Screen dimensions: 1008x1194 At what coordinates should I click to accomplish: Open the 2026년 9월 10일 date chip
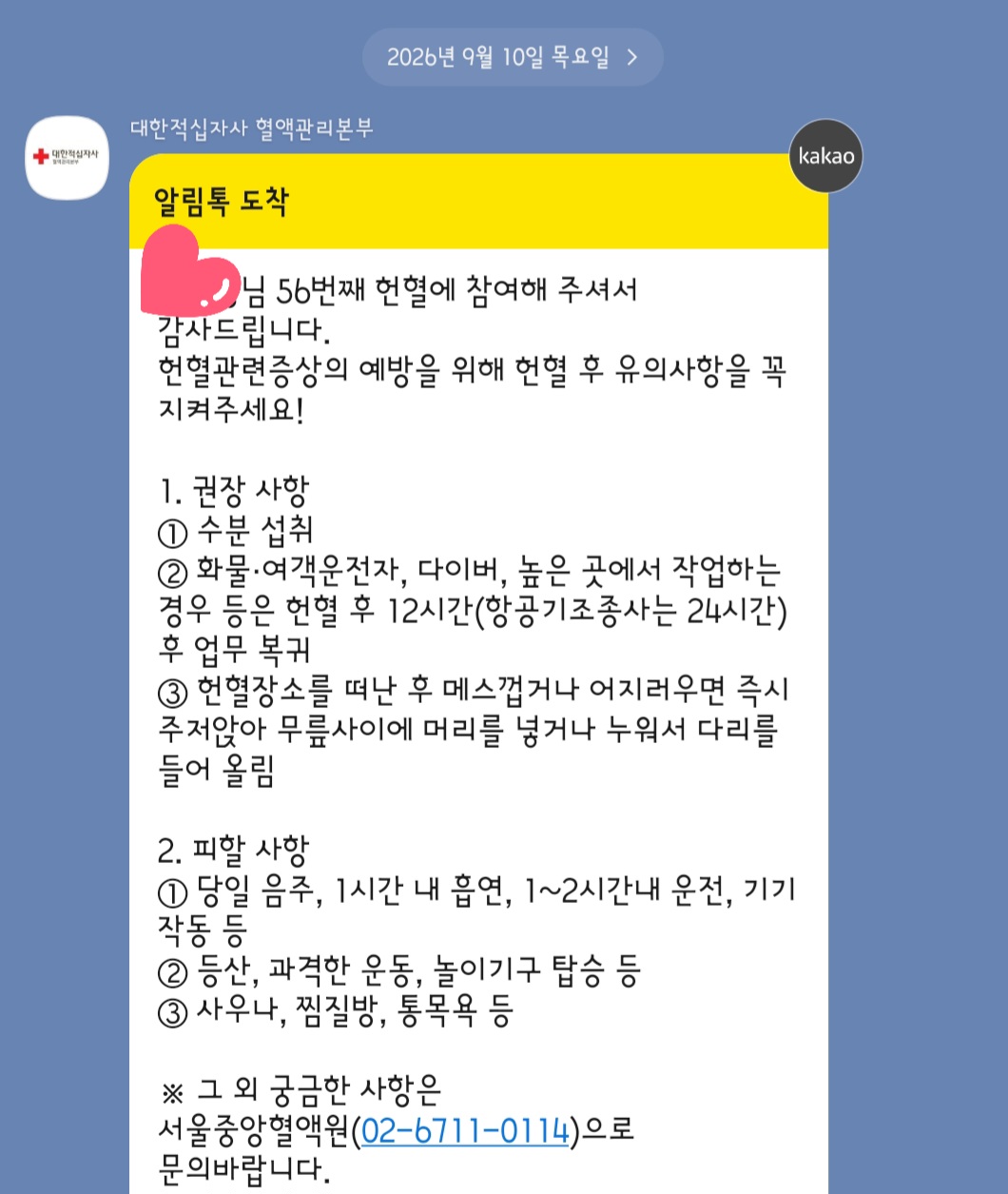tap(513, 57)
